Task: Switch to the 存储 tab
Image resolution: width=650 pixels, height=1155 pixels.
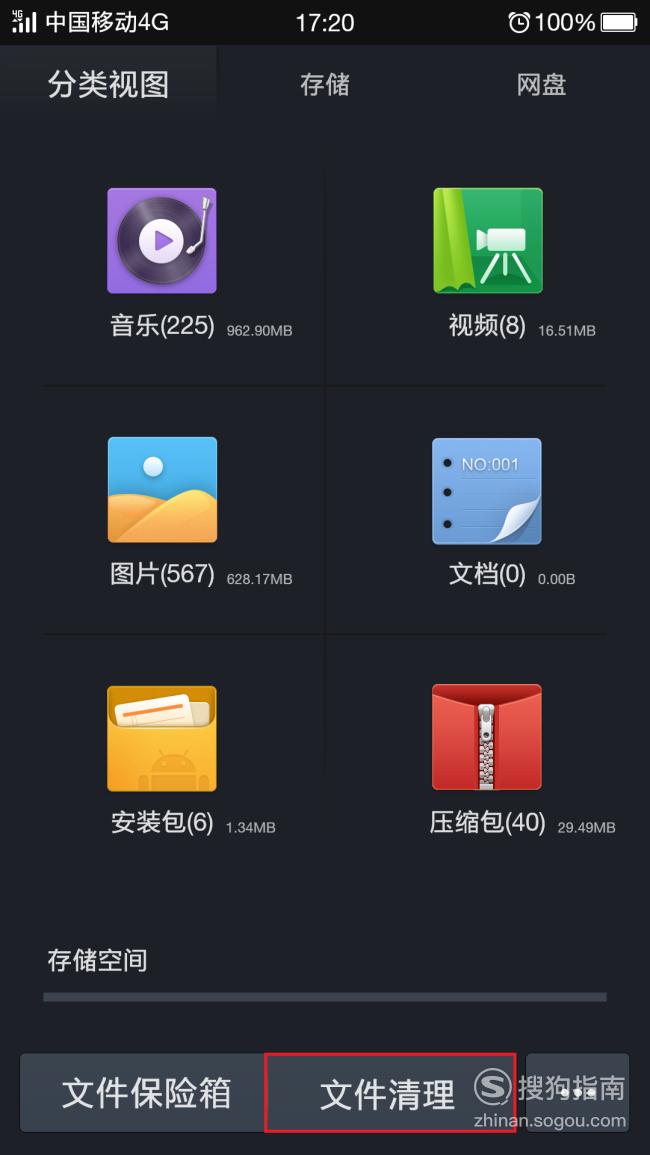Action: pos(325,84)
